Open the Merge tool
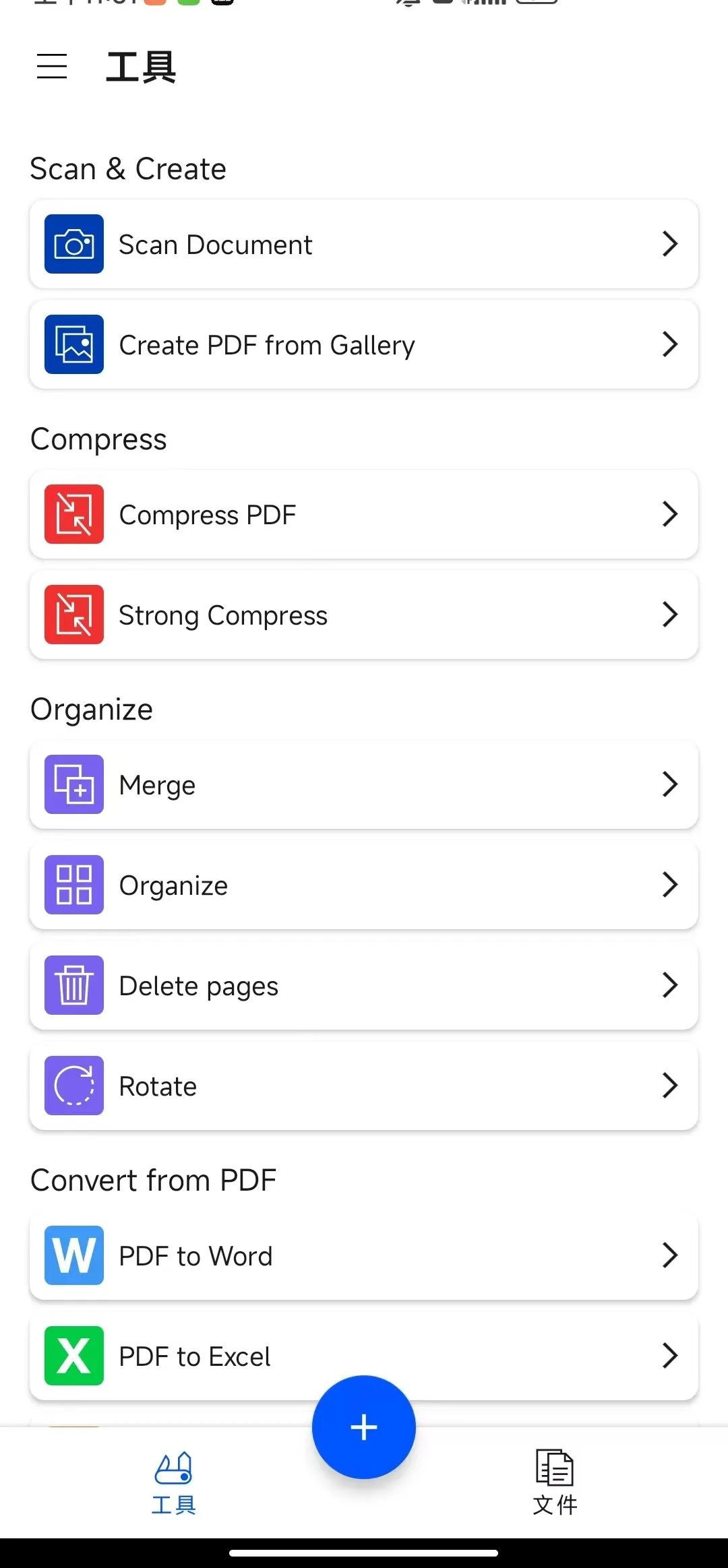Image resolution: width=728 pixels, height=1568 pixels. pos(364,784)
